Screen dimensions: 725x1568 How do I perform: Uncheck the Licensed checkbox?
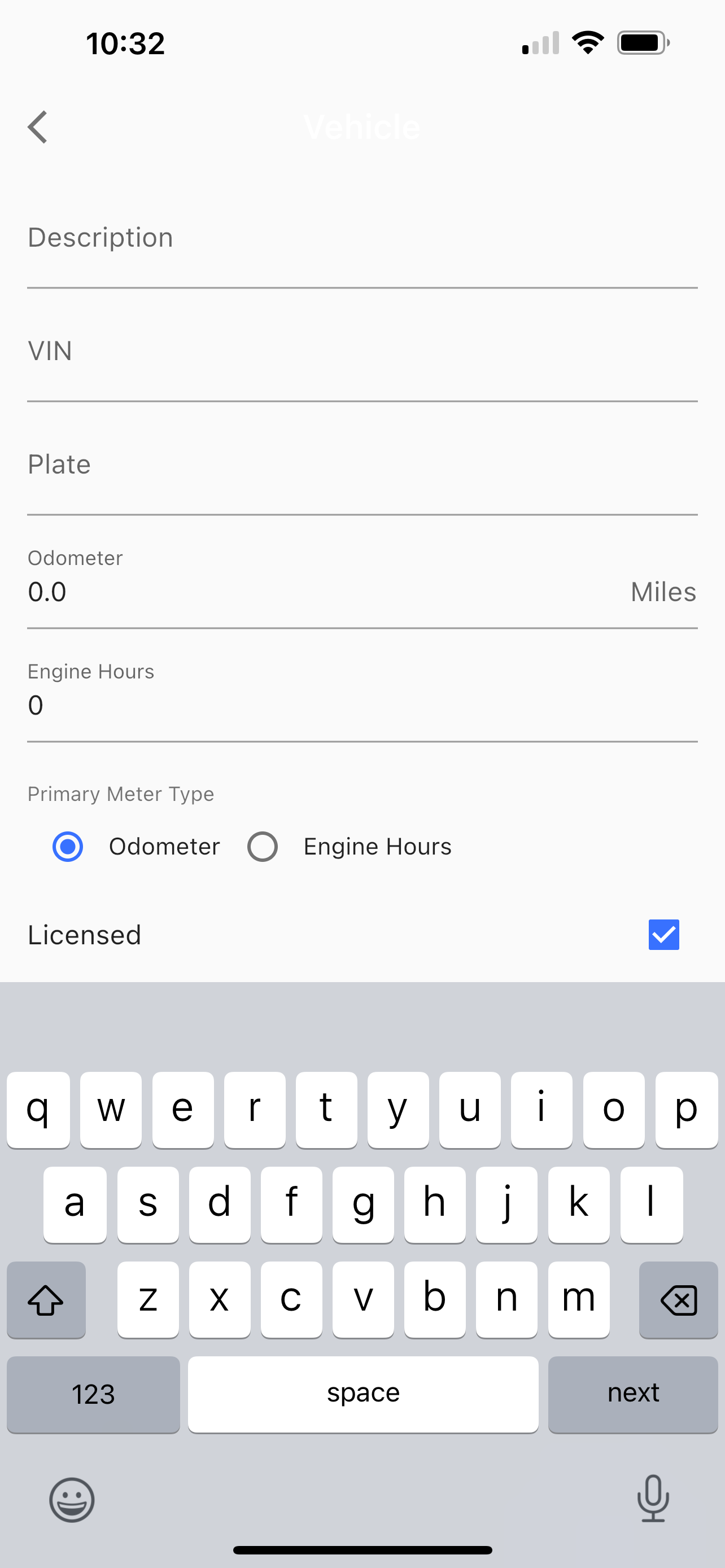(663, 934)
